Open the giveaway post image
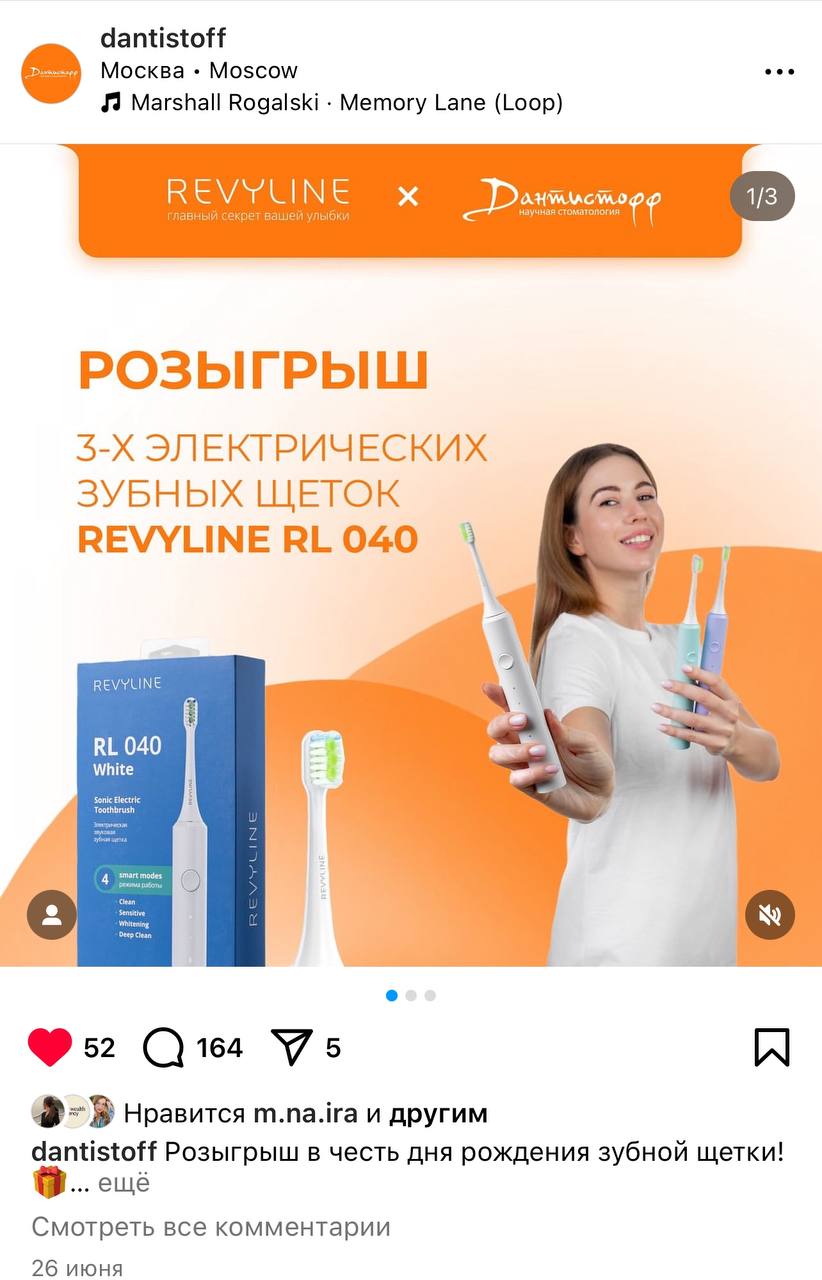 pyautogui.click(x=410, y=600)
